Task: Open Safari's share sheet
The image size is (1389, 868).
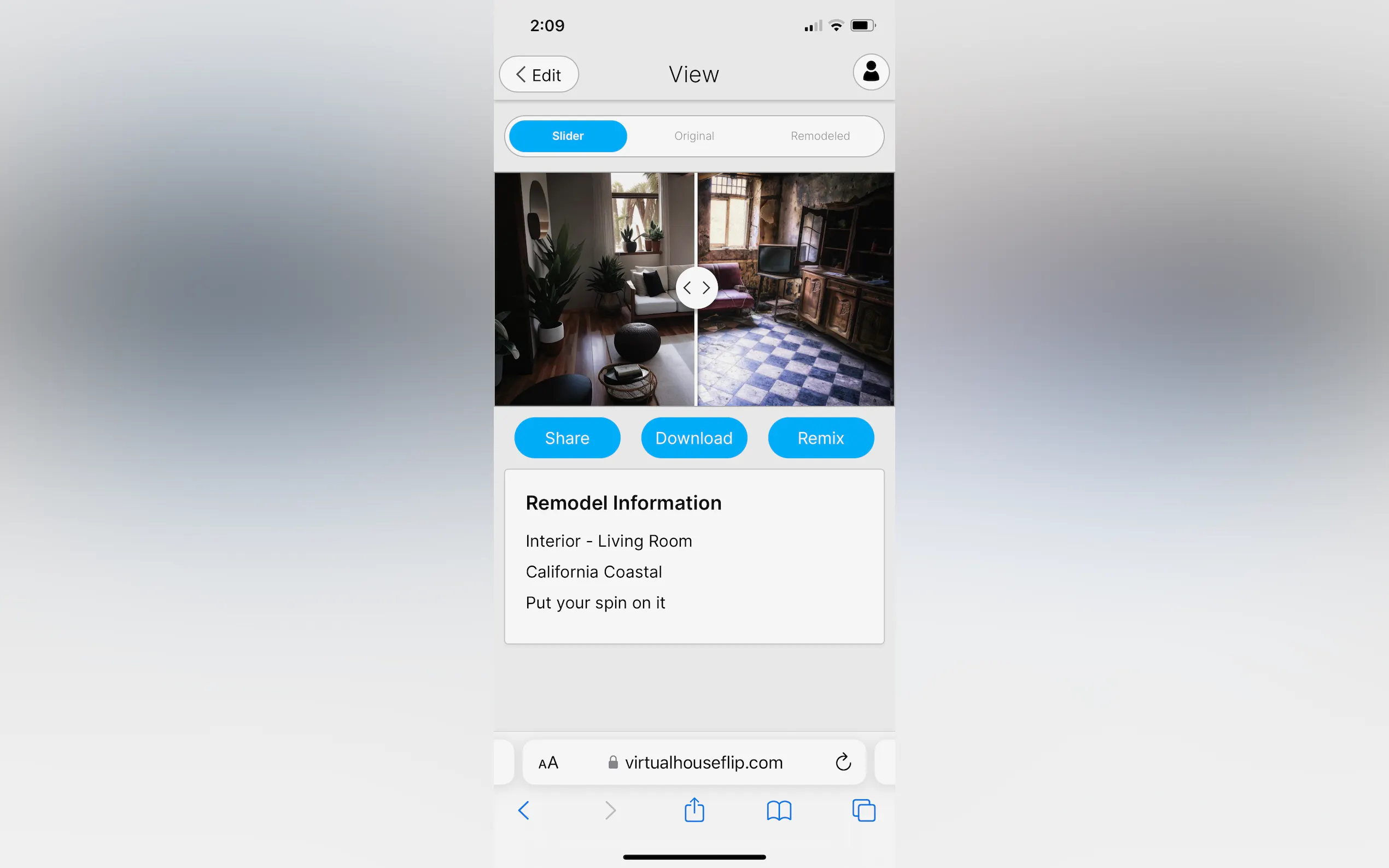Action: point(693,810)
